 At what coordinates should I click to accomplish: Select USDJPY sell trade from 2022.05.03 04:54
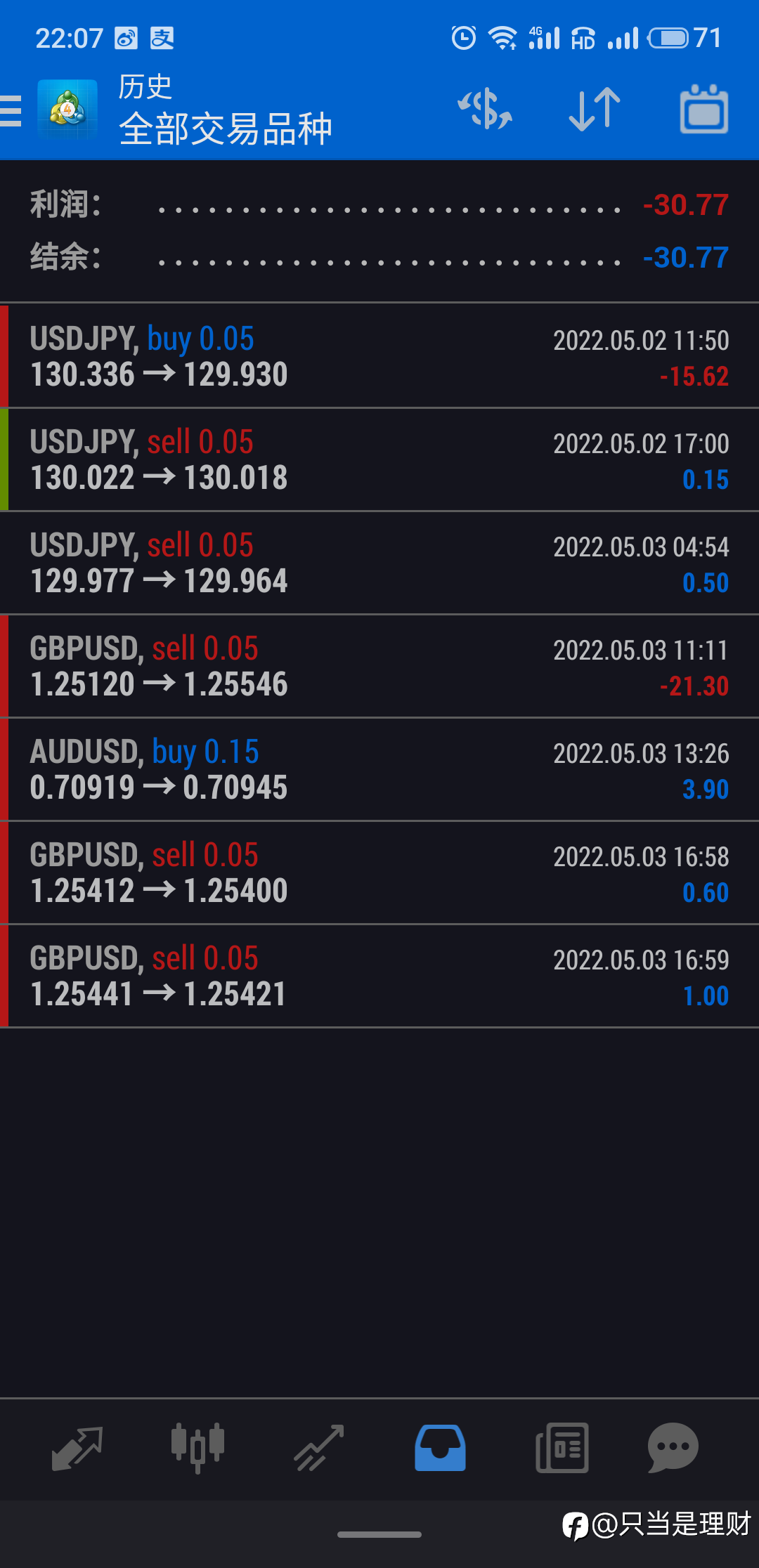click(x=379, y=563)
